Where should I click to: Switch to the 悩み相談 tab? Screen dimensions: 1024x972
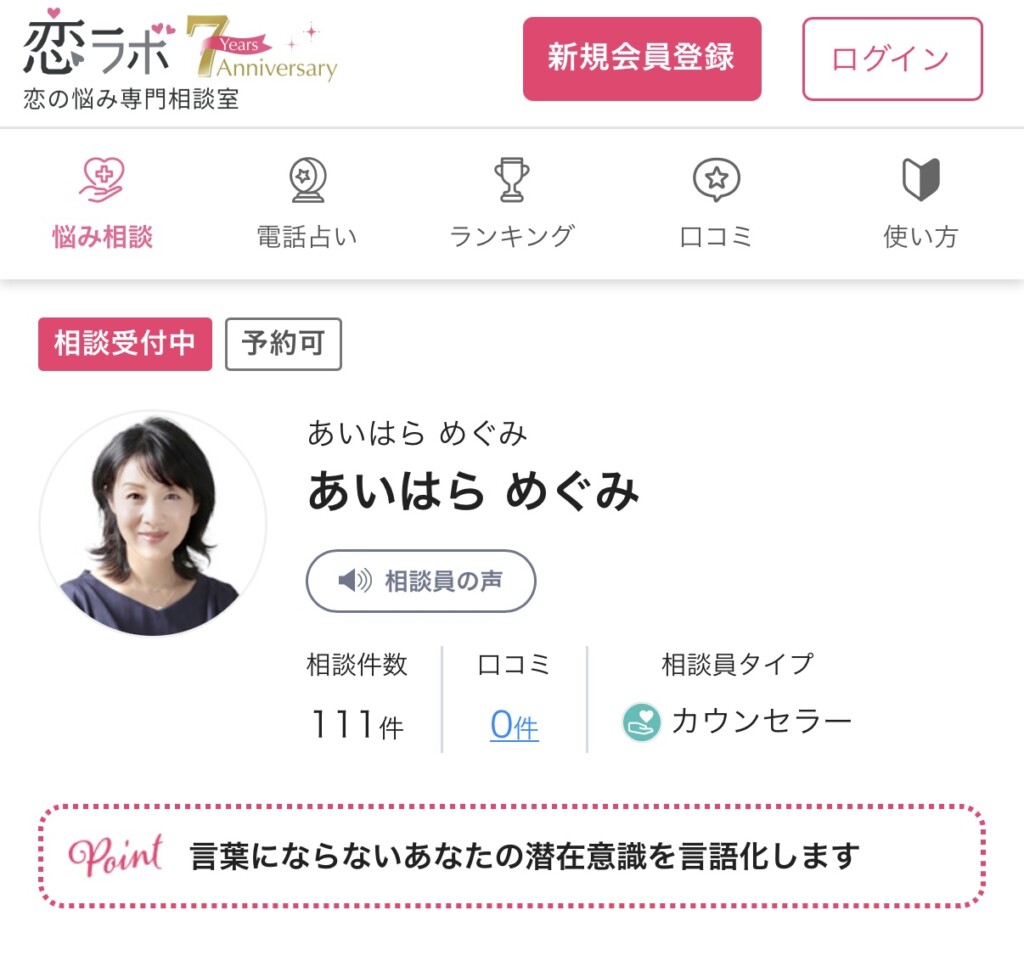(102, 203)
